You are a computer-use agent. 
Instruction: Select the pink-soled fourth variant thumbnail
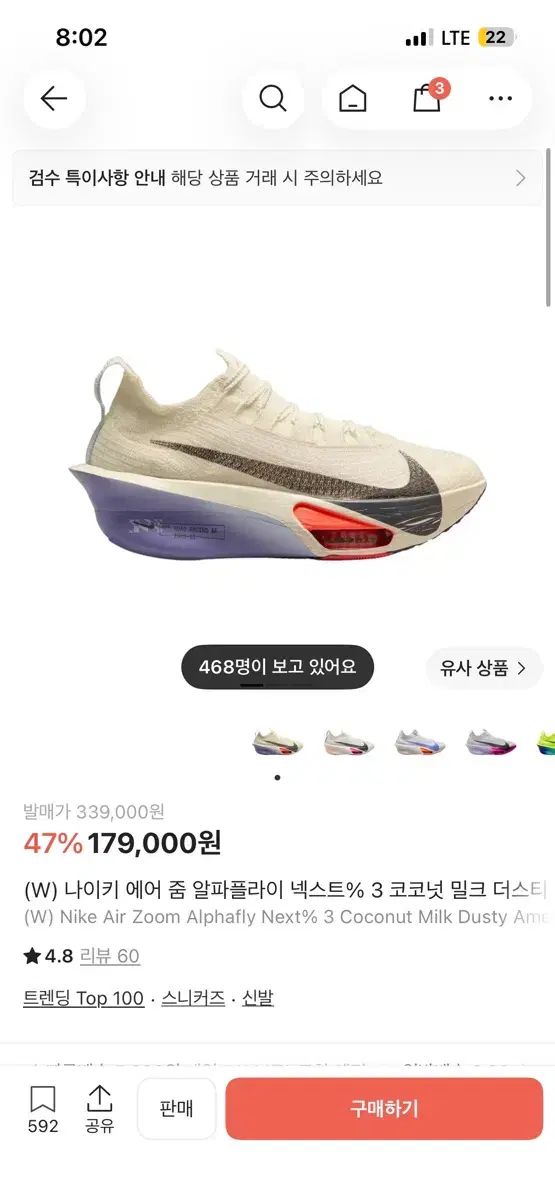pos(491,742)
